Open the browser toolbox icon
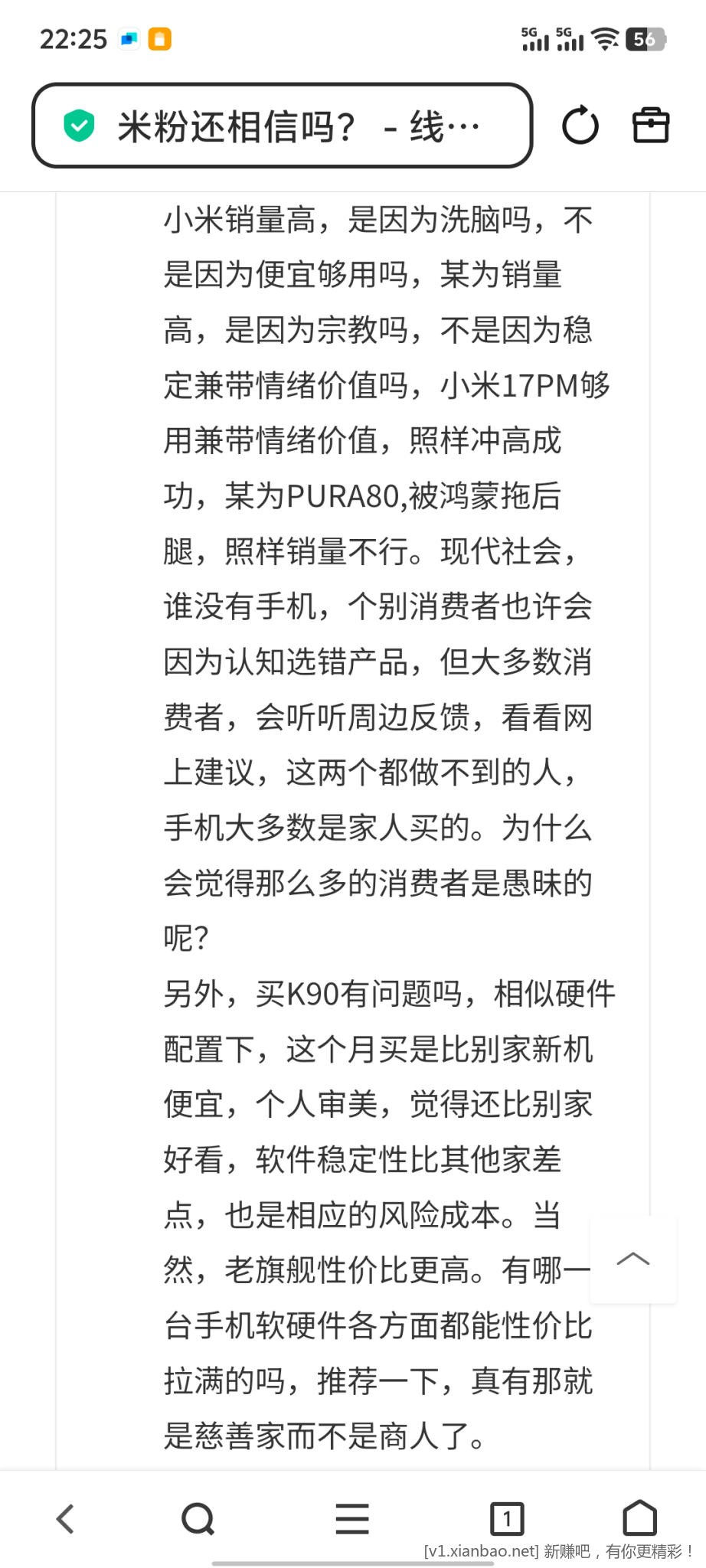The height and width of the screenshot is (1568, 706). [x=650, y=126]
